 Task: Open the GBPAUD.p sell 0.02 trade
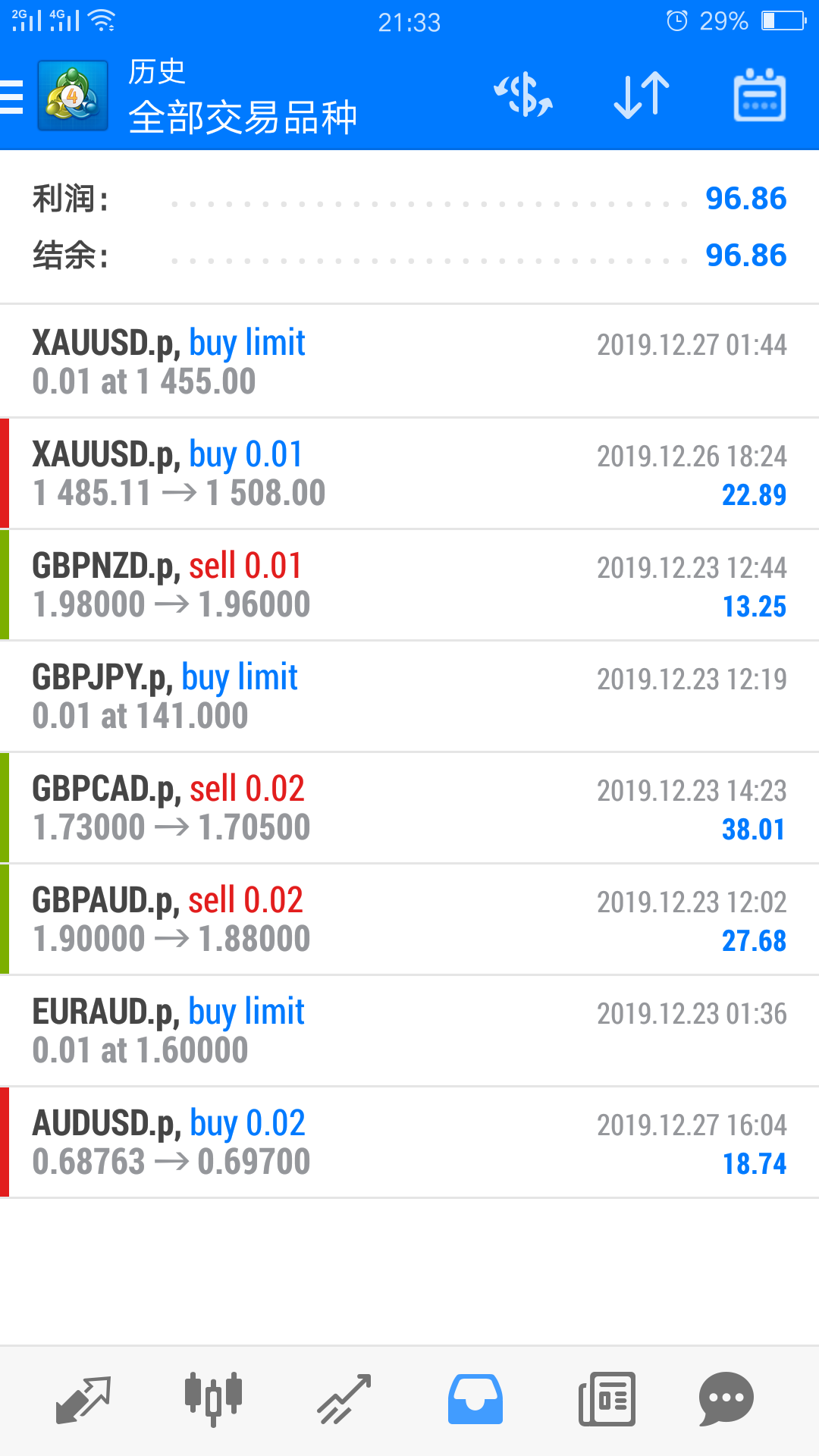pos(409,919)
